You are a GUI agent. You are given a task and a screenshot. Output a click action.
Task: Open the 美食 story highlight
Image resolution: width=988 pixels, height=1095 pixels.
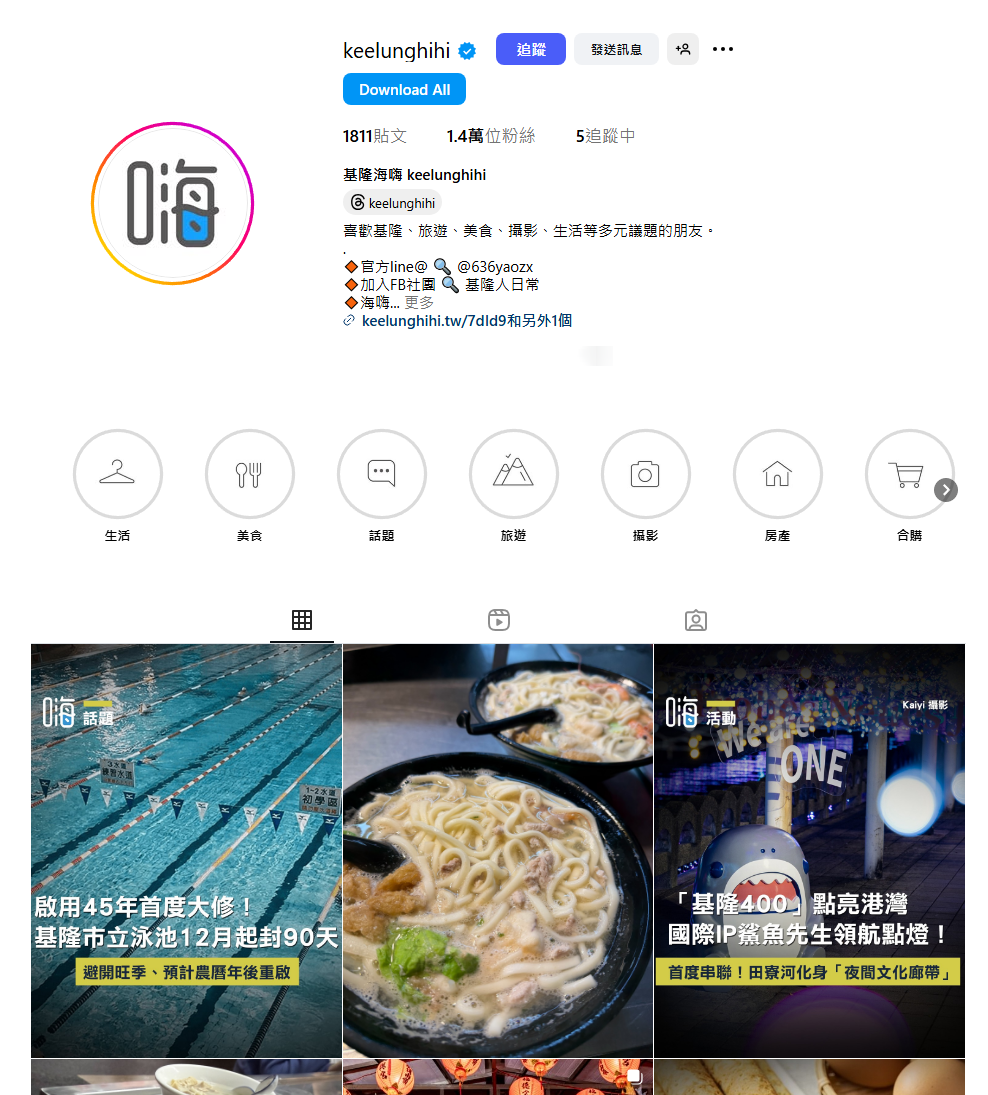(x=250, y=474)
